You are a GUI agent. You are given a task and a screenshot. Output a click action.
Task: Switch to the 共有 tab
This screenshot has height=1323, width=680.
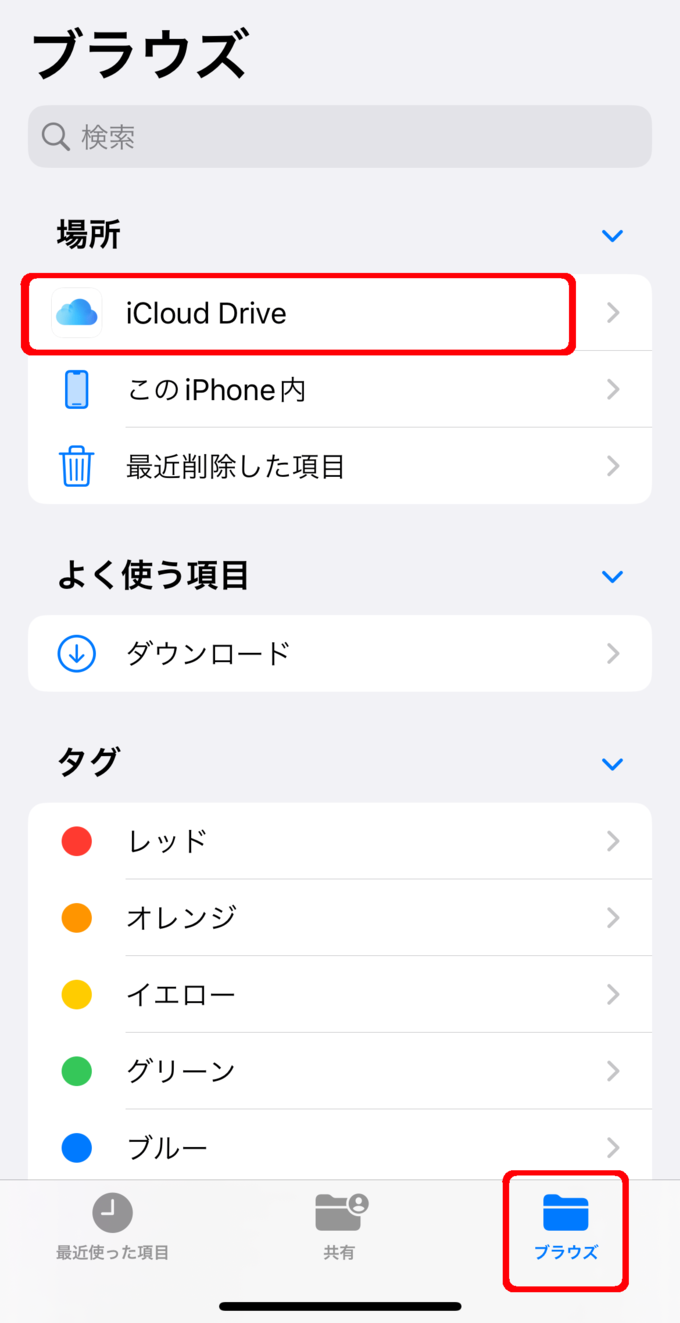coord(340,1227)
